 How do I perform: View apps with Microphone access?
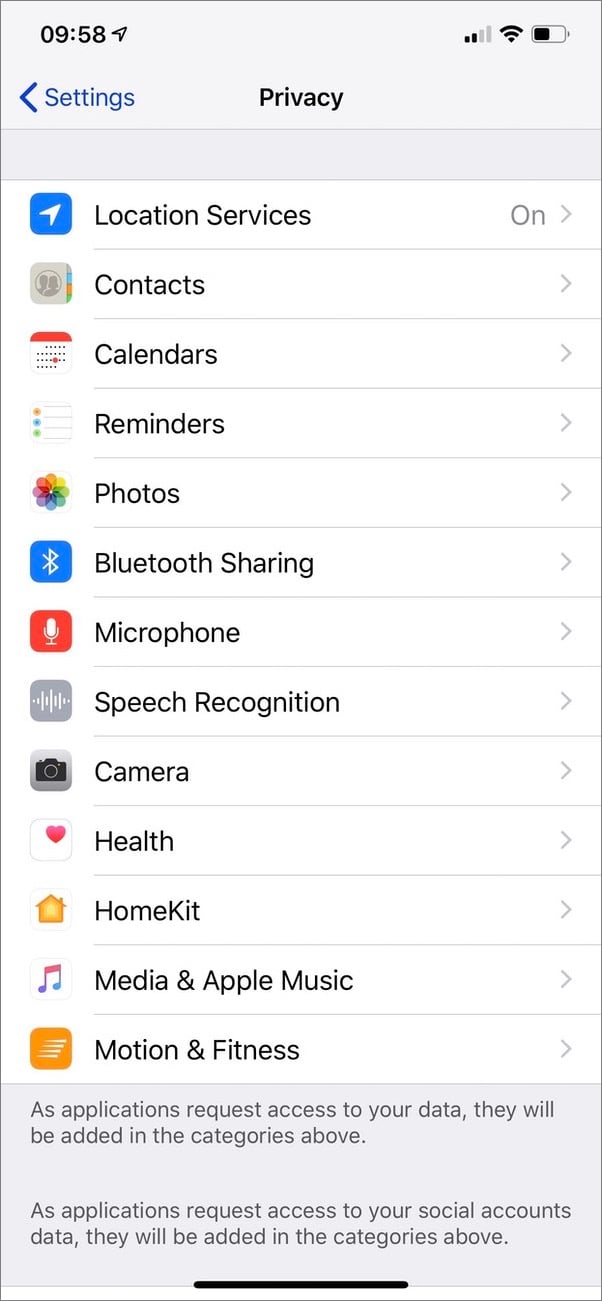click(301, 632)
